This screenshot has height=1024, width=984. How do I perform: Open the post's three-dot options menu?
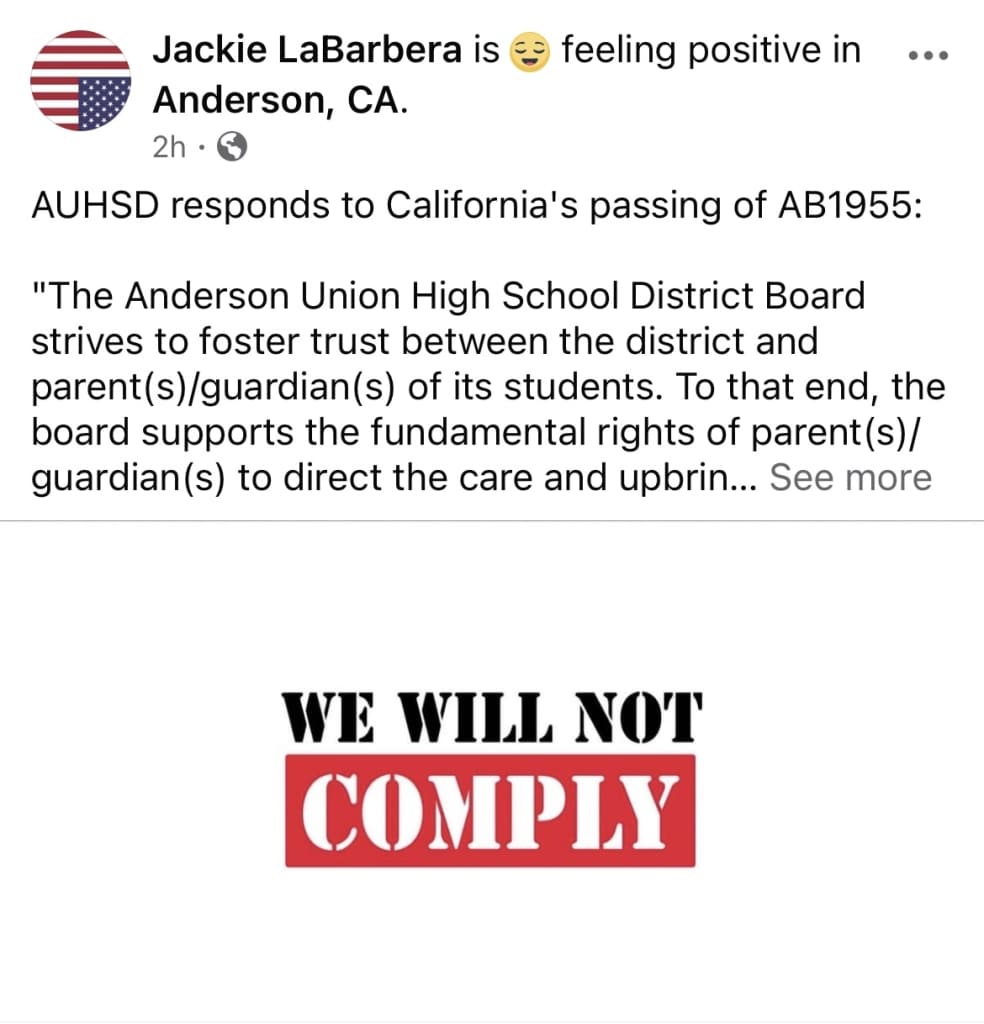click(927, 56)
